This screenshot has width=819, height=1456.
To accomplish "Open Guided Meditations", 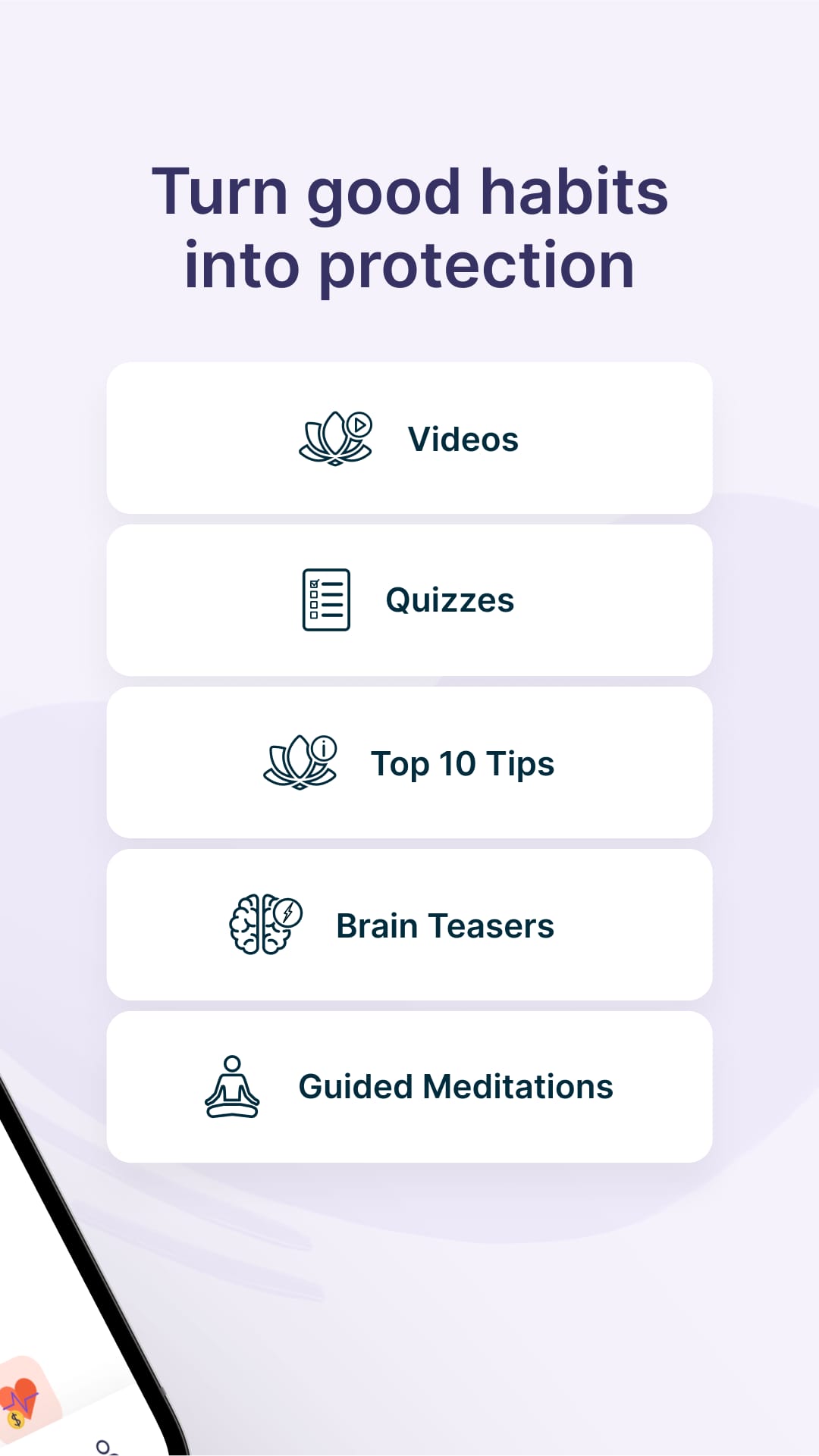I will 409,1085.
